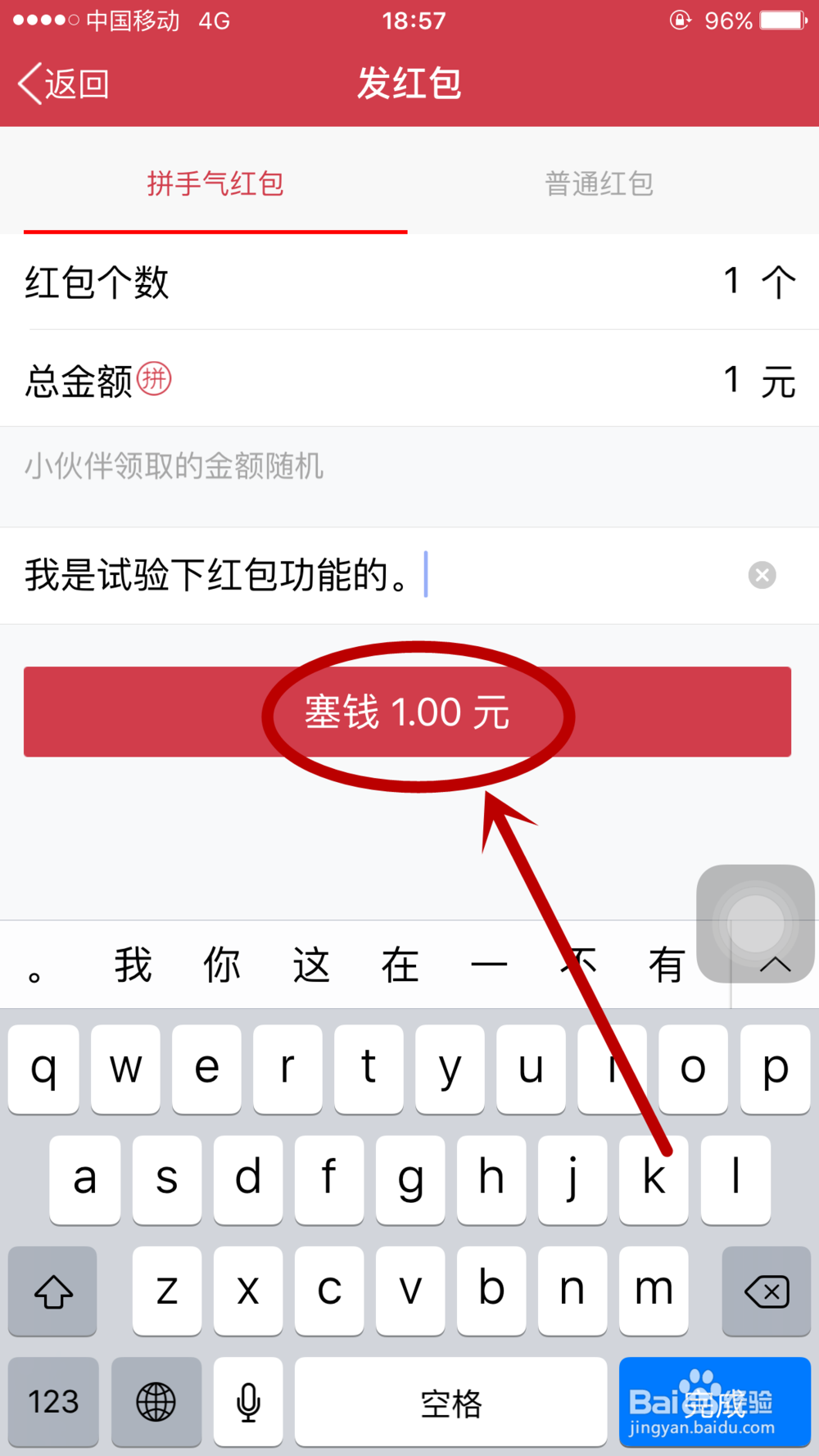Clear the message using the X icon

[762, 575]
